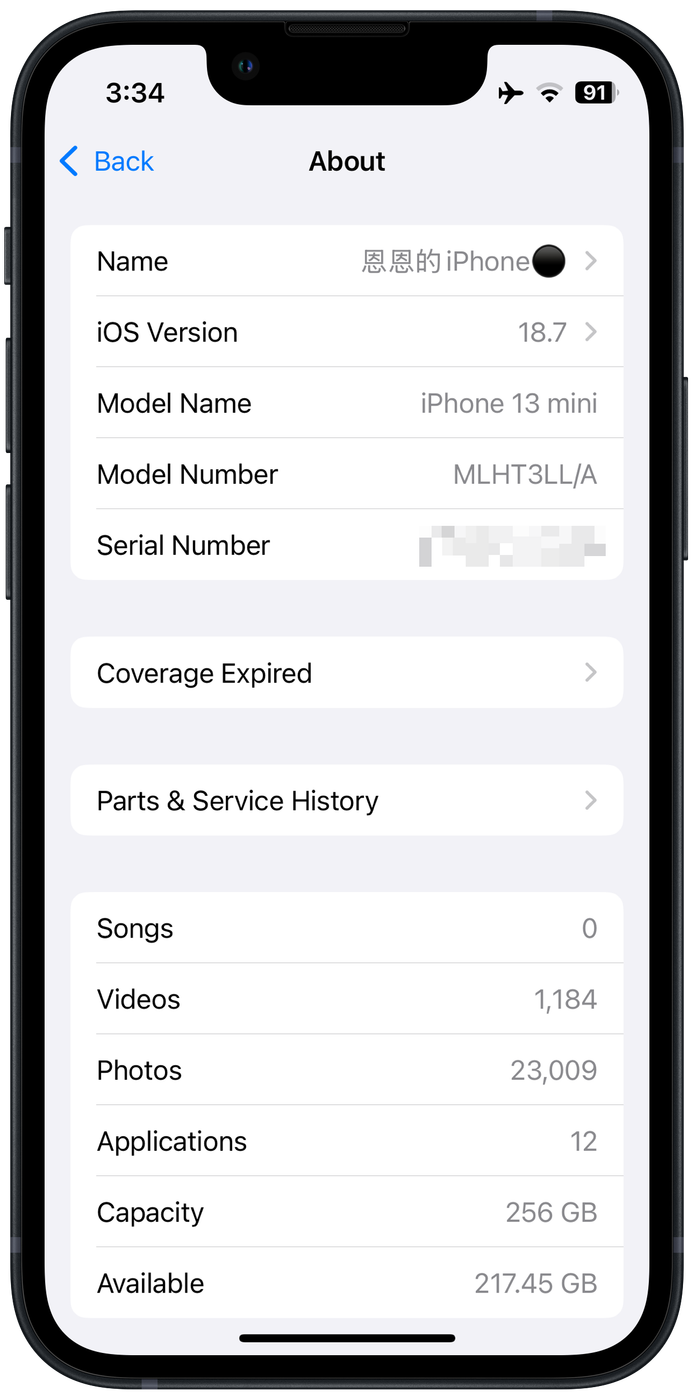
Task: Open the Coverage Expired row
Action: coord(346,673)
